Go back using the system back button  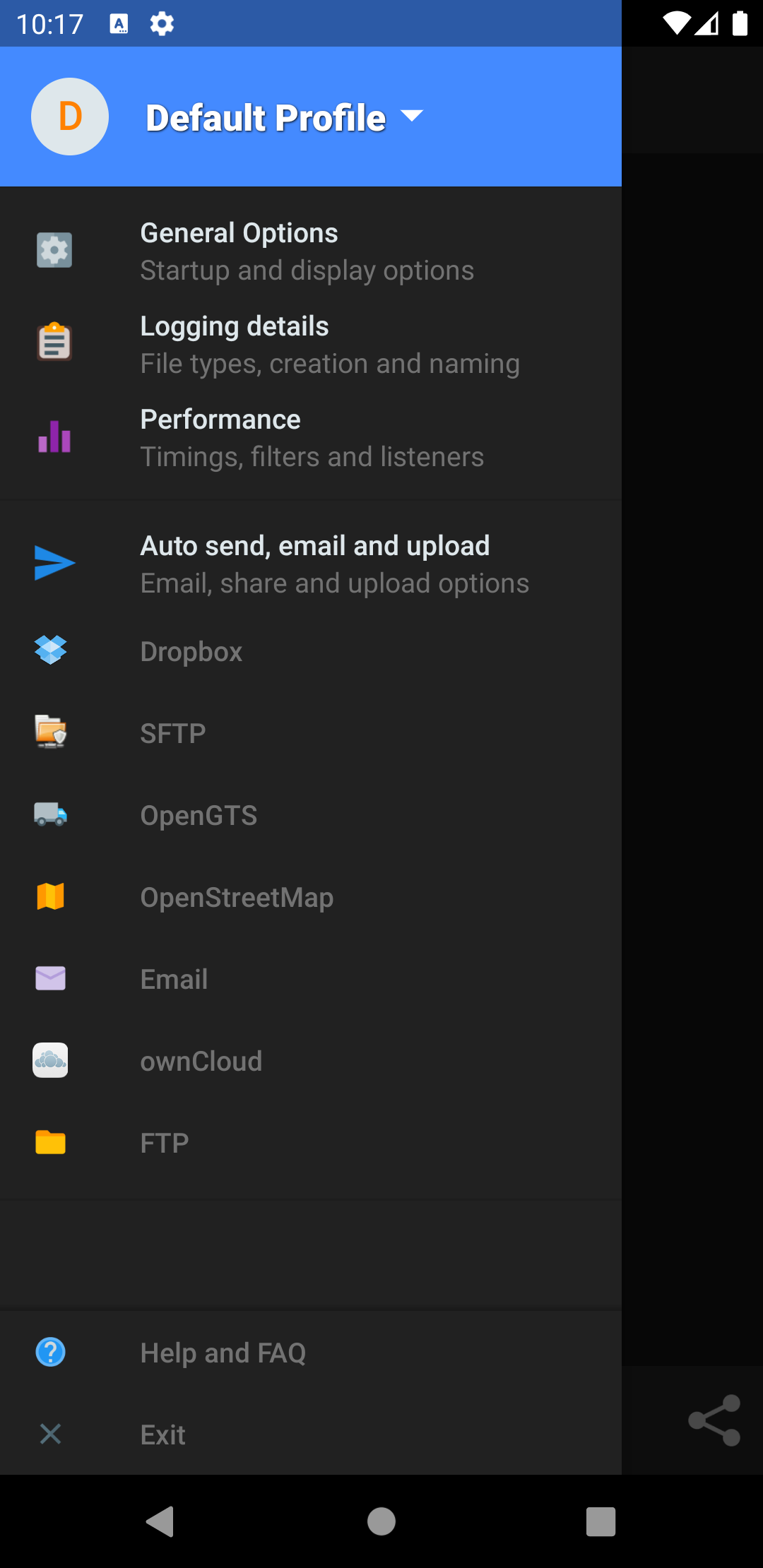160,1521
